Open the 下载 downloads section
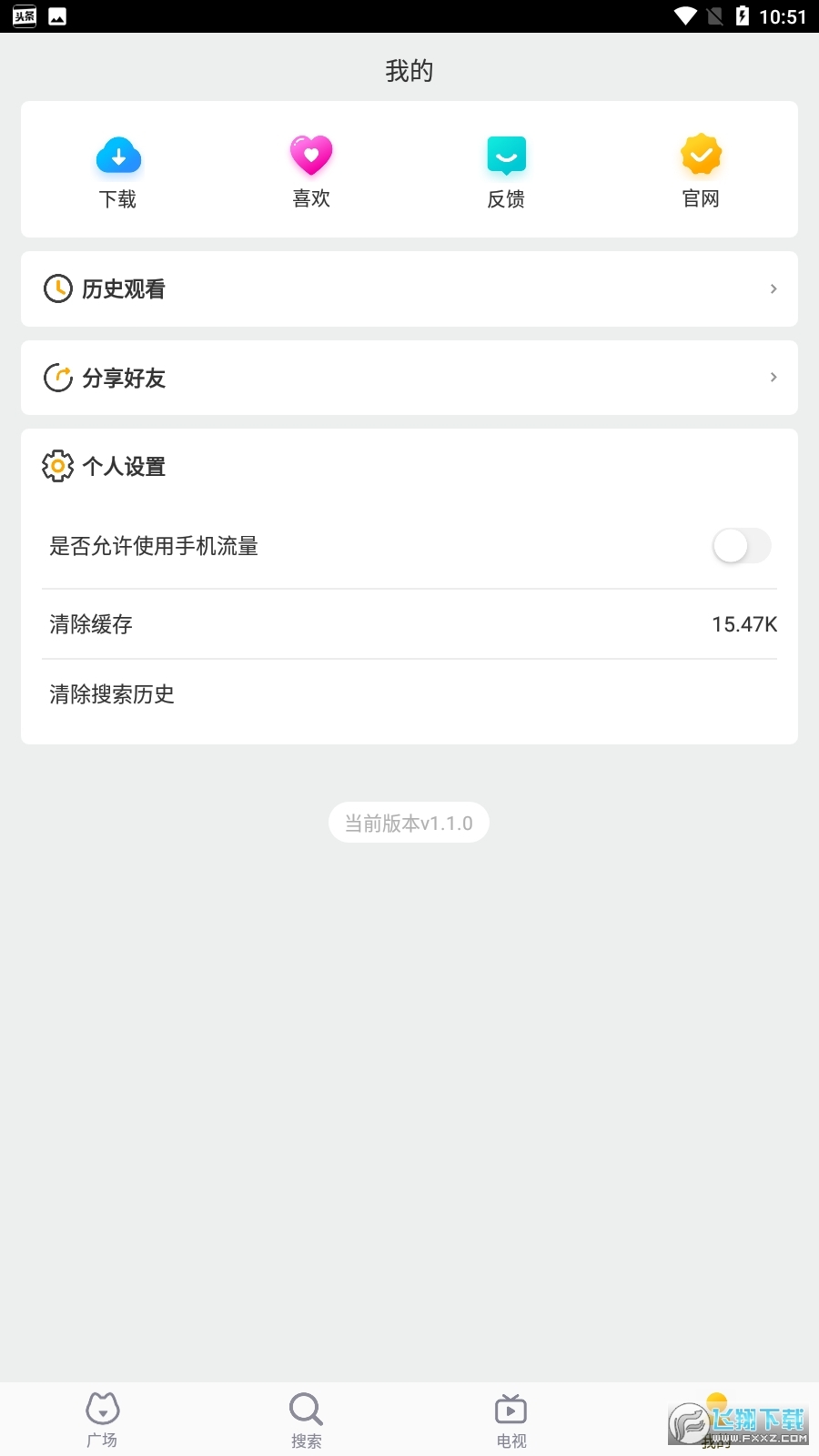819x1456 pixels. coord(118,171)
